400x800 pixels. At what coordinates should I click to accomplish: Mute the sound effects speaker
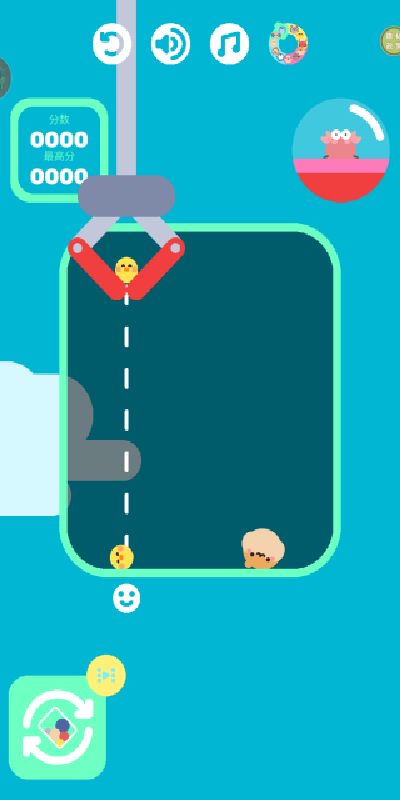[x=170, y=43]
